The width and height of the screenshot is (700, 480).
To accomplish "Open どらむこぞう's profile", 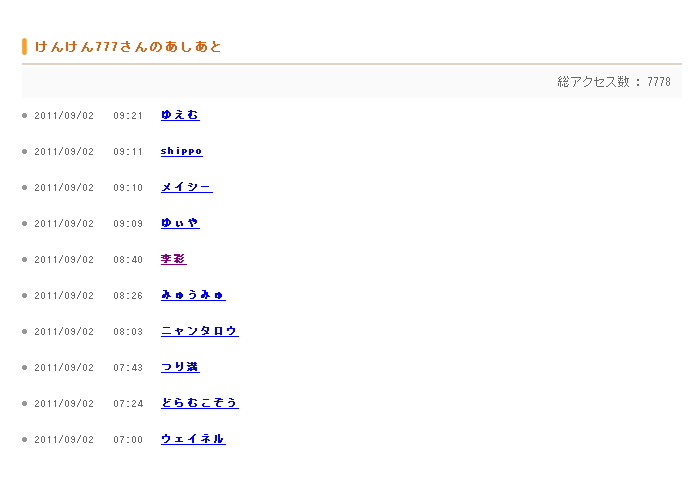I will [x=199, y=403].
